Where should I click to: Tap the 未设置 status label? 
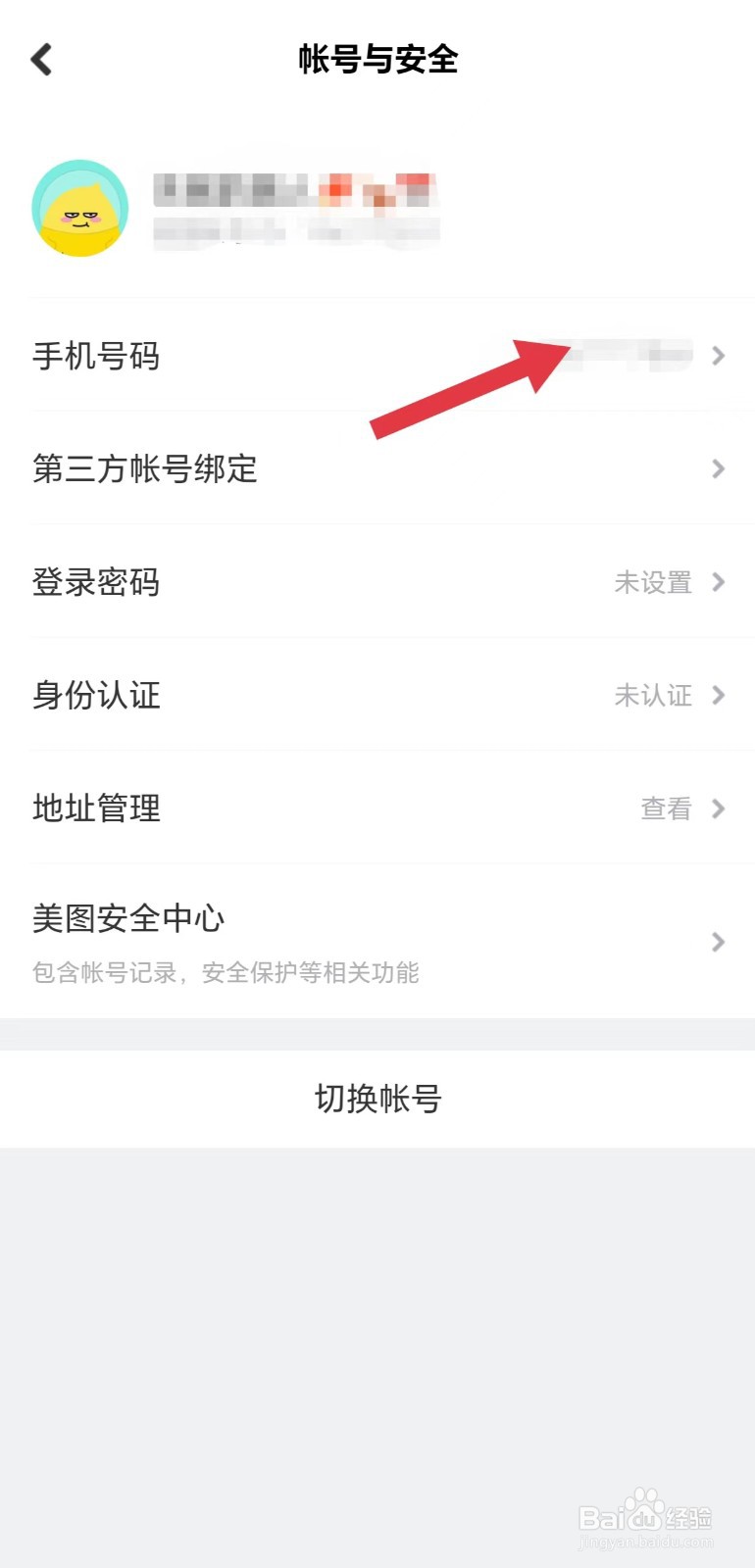653,582
